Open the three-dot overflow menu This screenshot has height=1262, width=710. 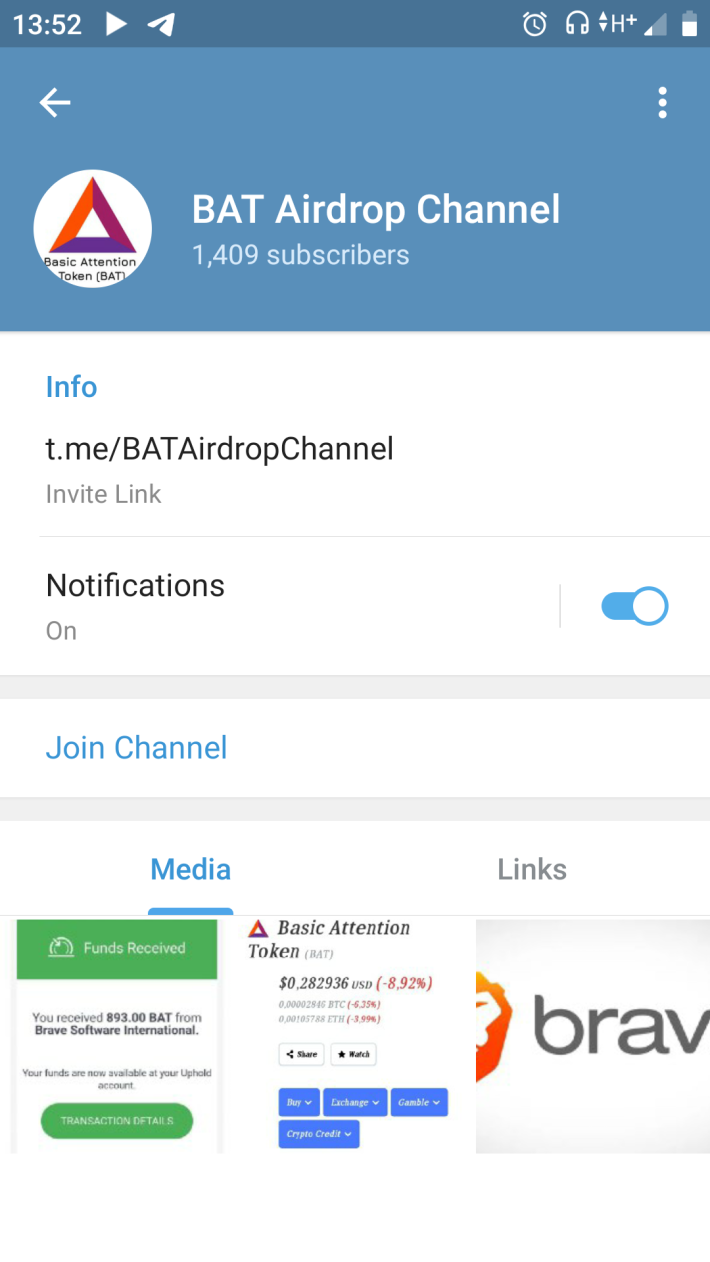coord(662,103)
